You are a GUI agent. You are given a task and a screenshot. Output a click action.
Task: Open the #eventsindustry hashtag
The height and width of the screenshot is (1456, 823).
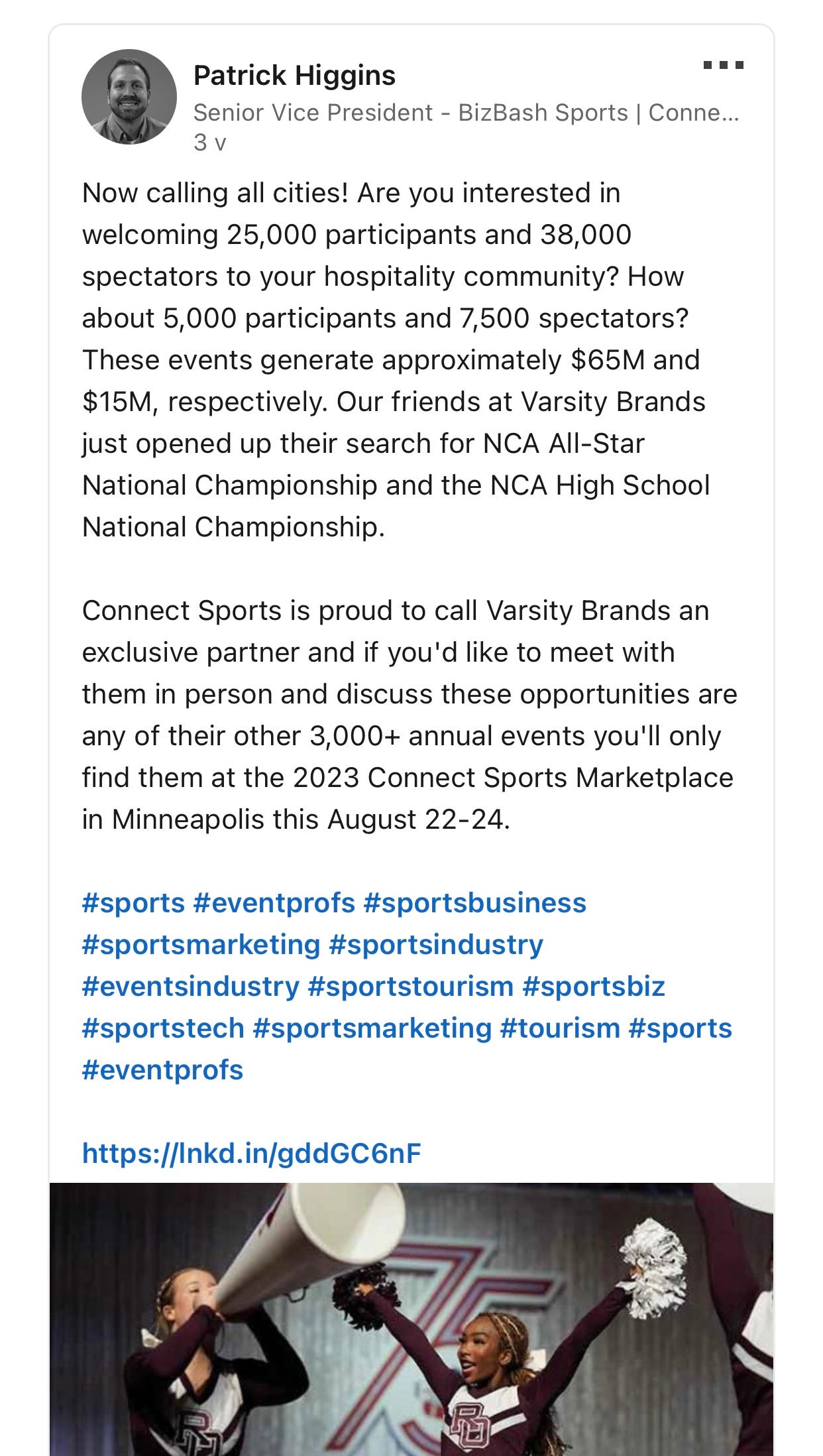191,987
